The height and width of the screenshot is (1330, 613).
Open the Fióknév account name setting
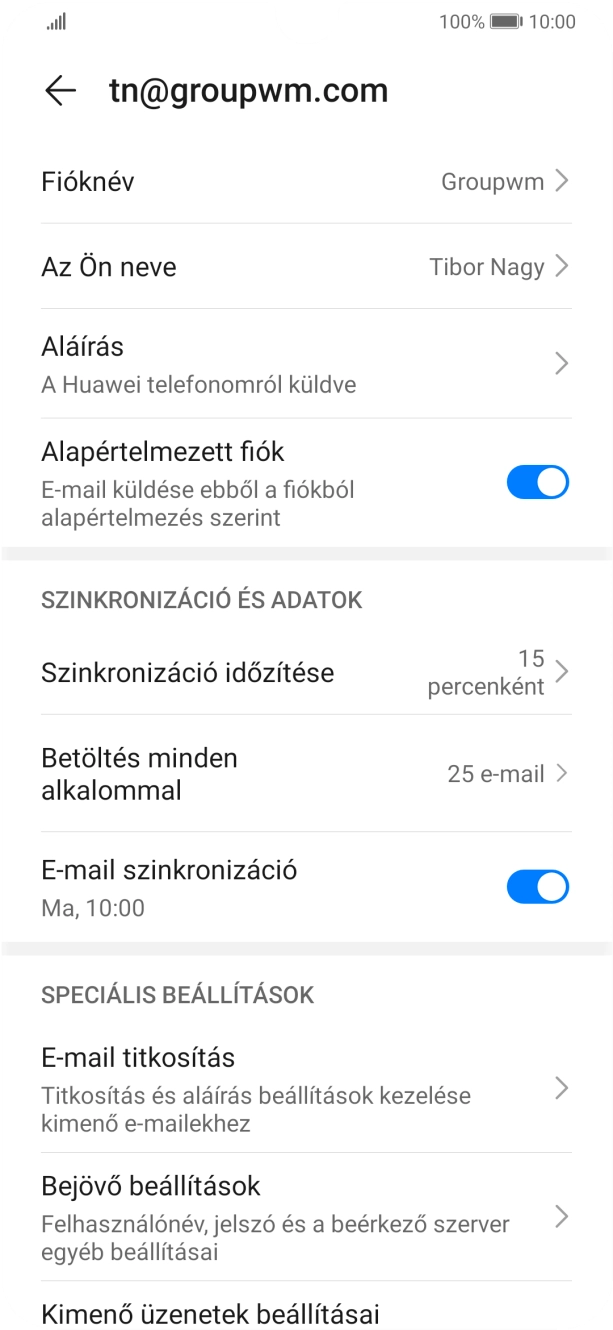(x=305, y=182)
